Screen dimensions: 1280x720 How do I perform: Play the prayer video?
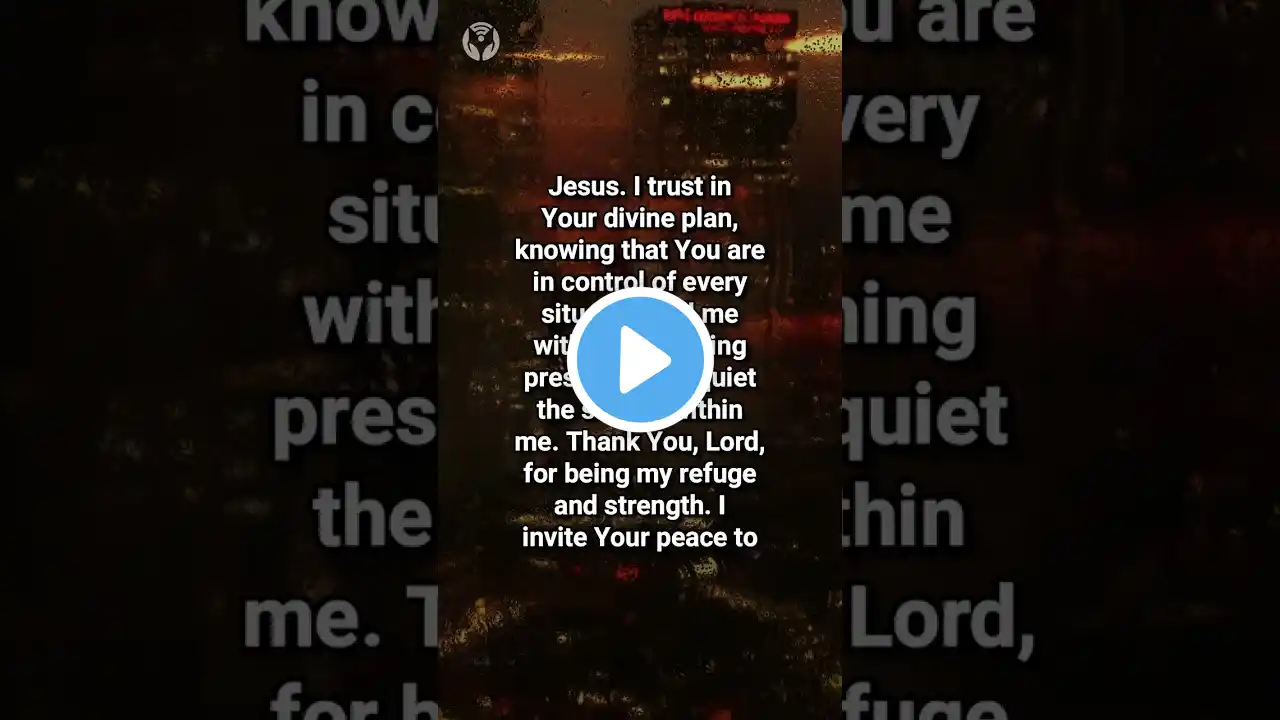pos(640,360)
